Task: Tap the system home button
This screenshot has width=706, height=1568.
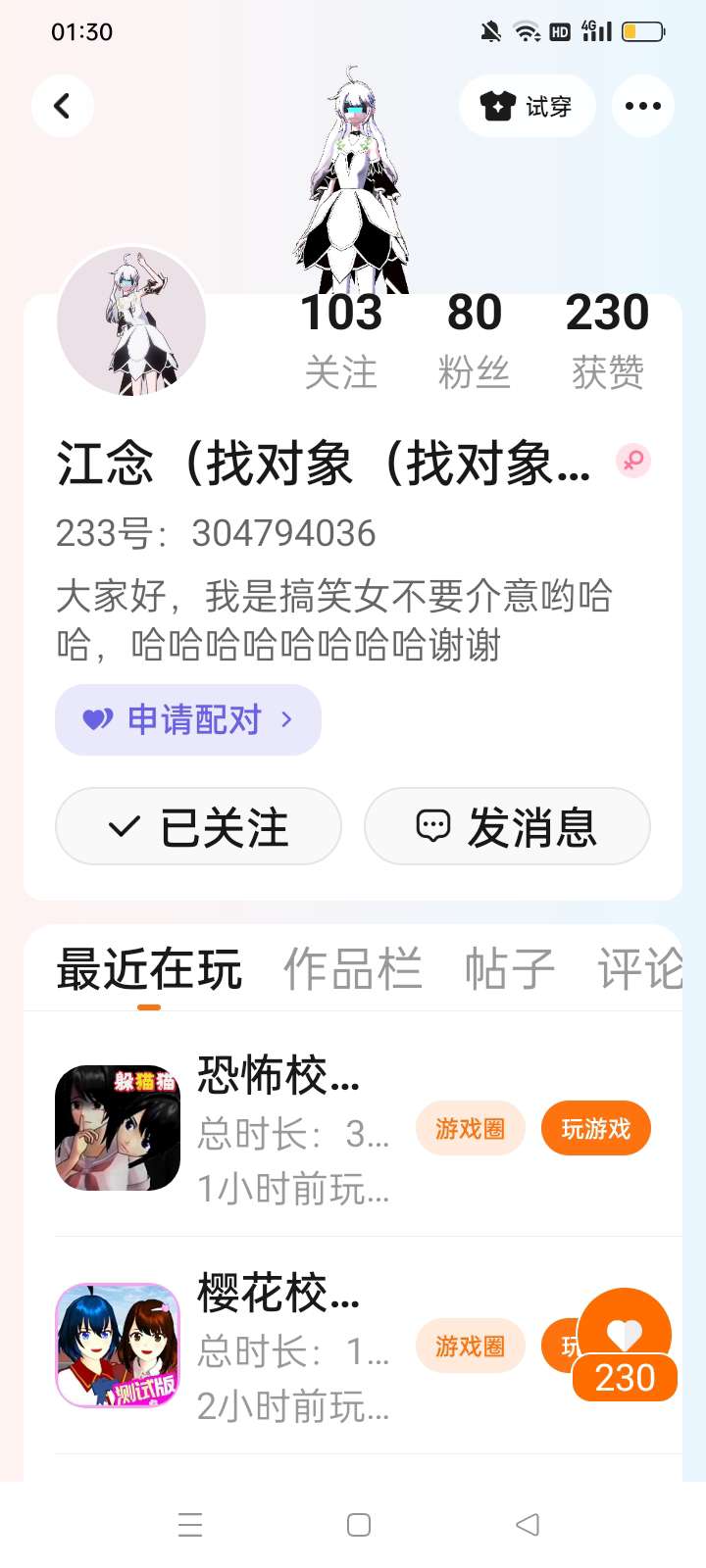Action: 359,1525
